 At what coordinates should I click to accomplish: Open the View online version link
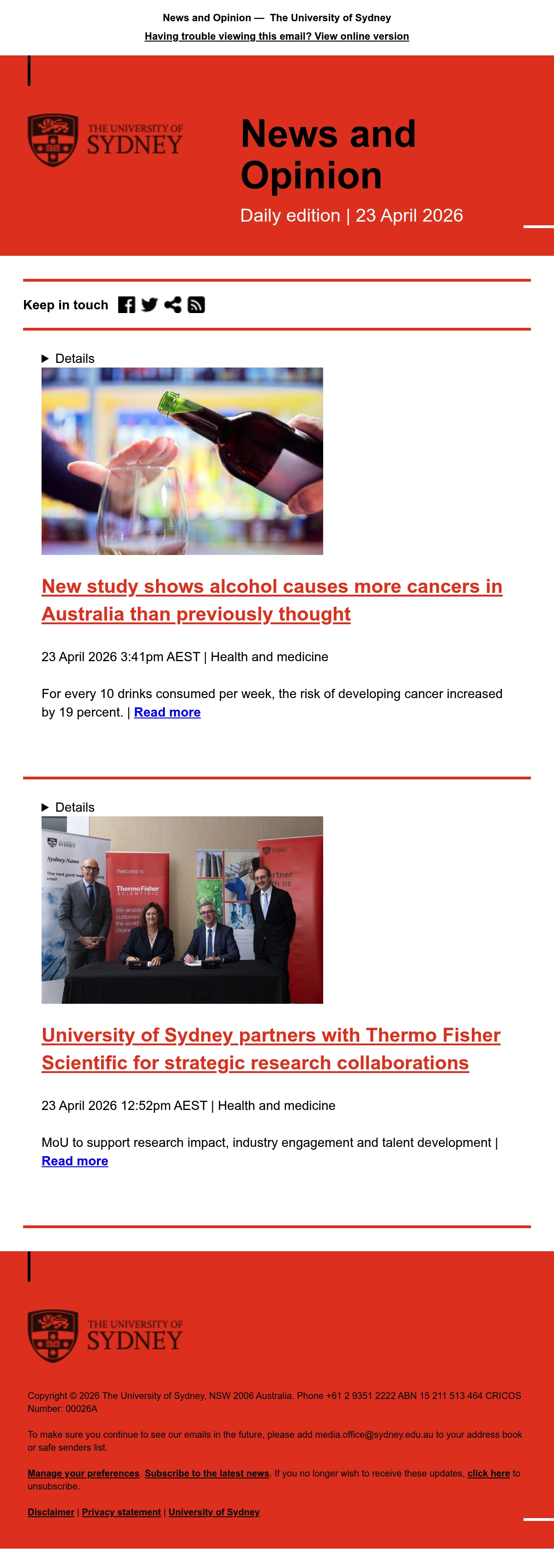(x=277, y=36)
